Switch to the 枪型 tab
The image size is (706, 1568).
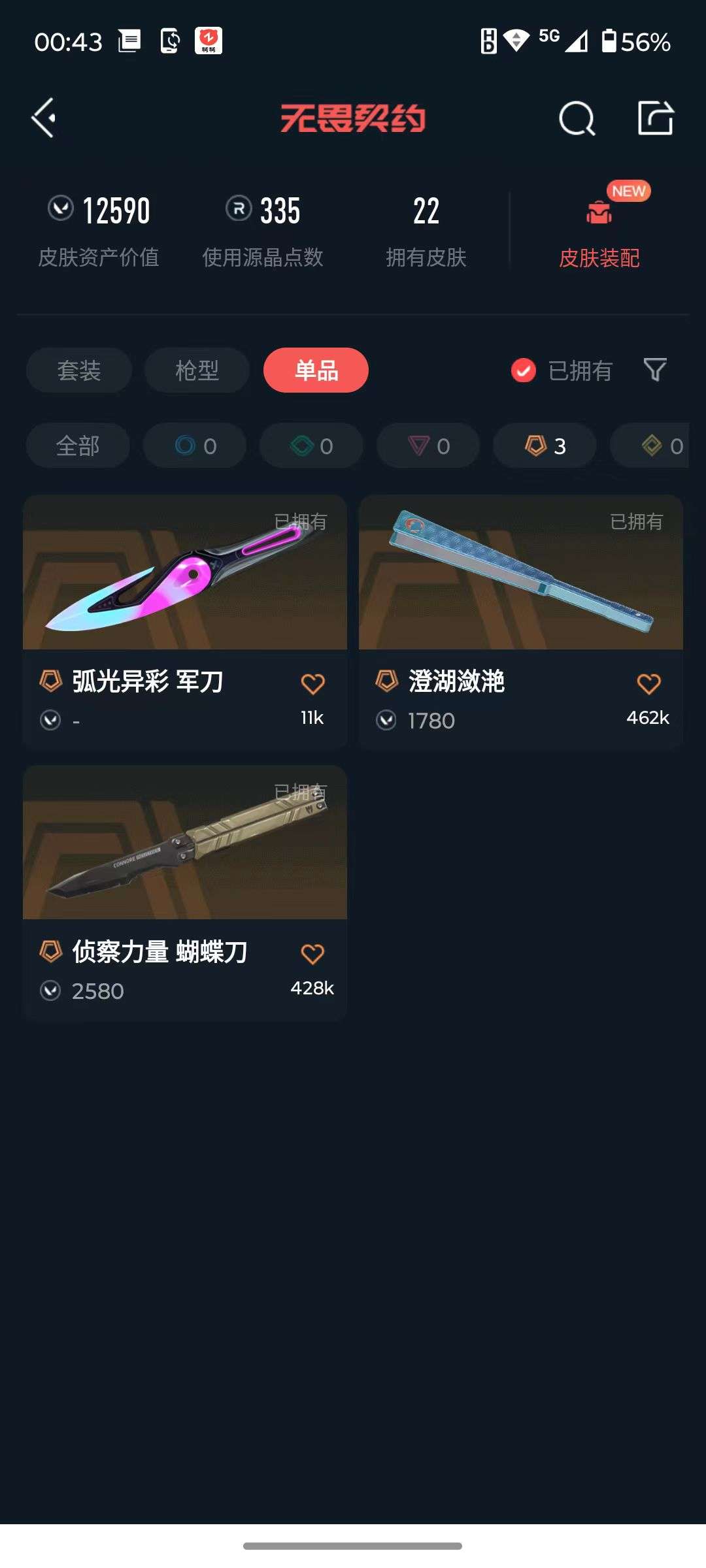[x=196, y=370]
